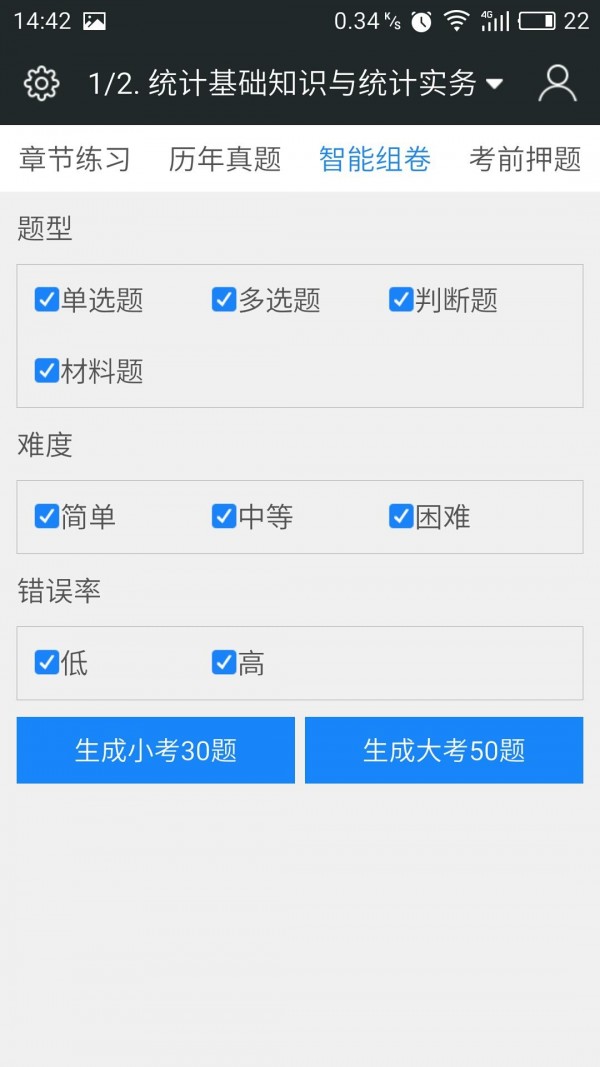Viewport: 600px width, 1067px height.
Task: Toggle the 高 error rate checkbox
Action: [224, 662]
